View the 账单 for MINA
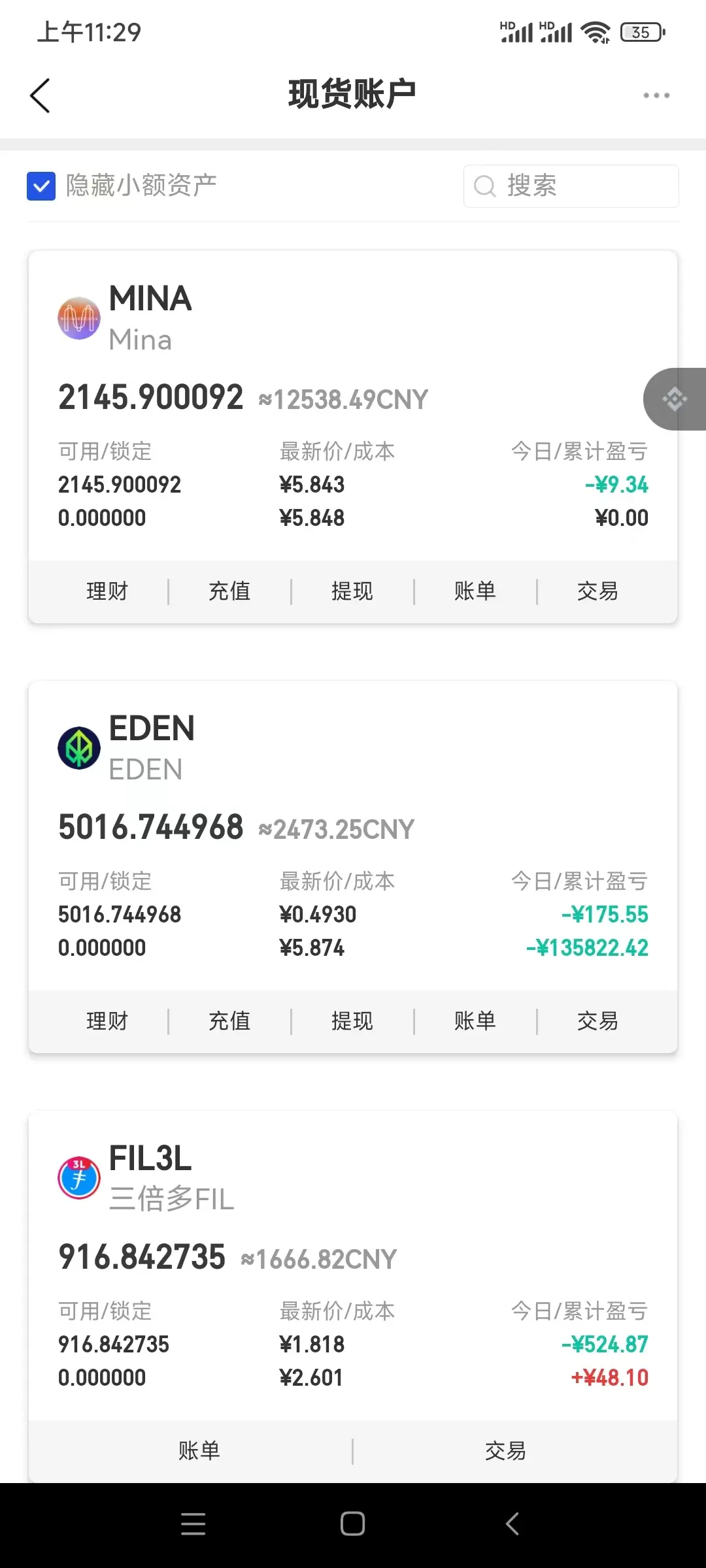Screen dimensions: 706x1568 475,591
